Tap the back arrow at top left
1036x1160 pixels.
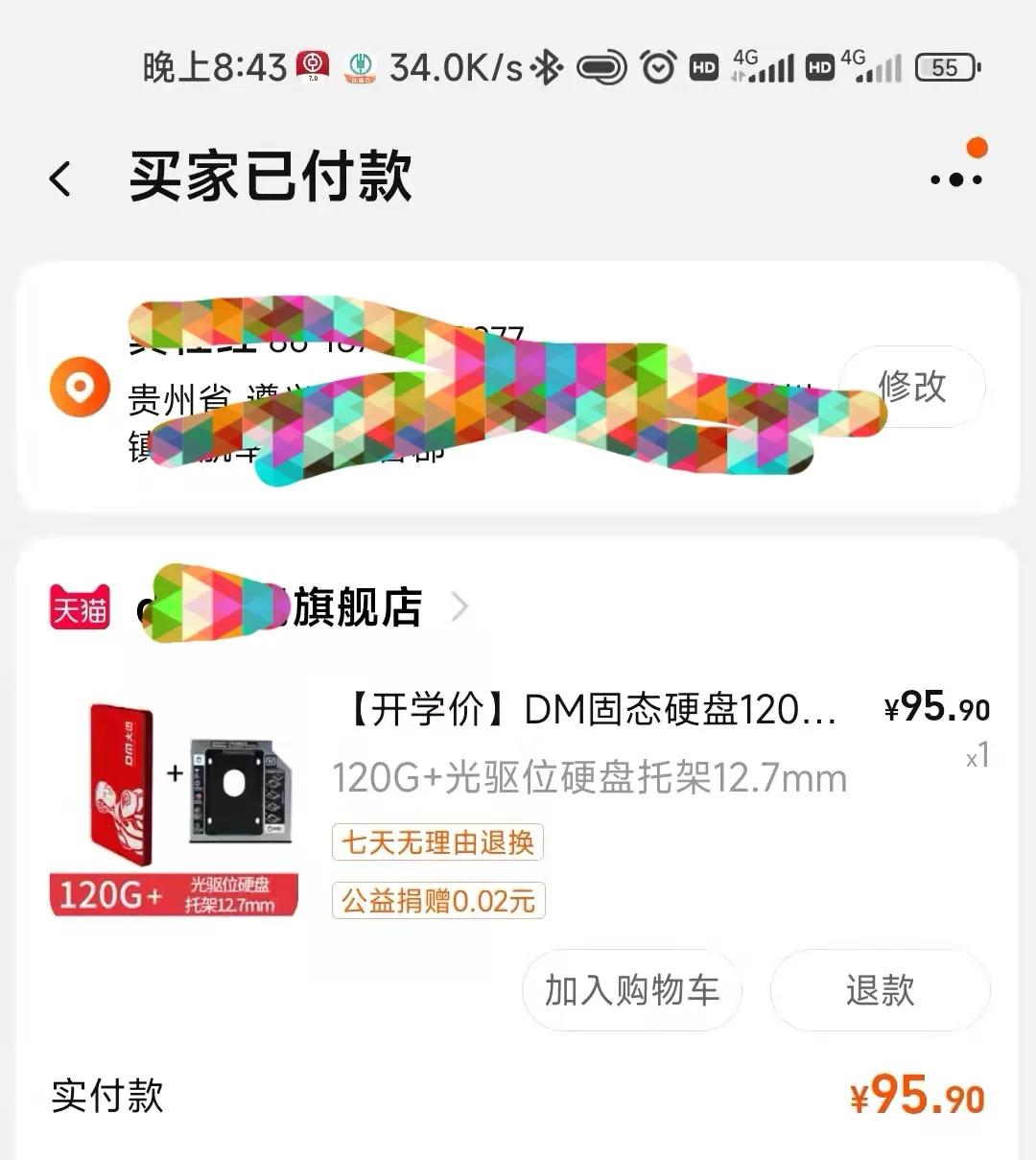click(x=59, y=178)
